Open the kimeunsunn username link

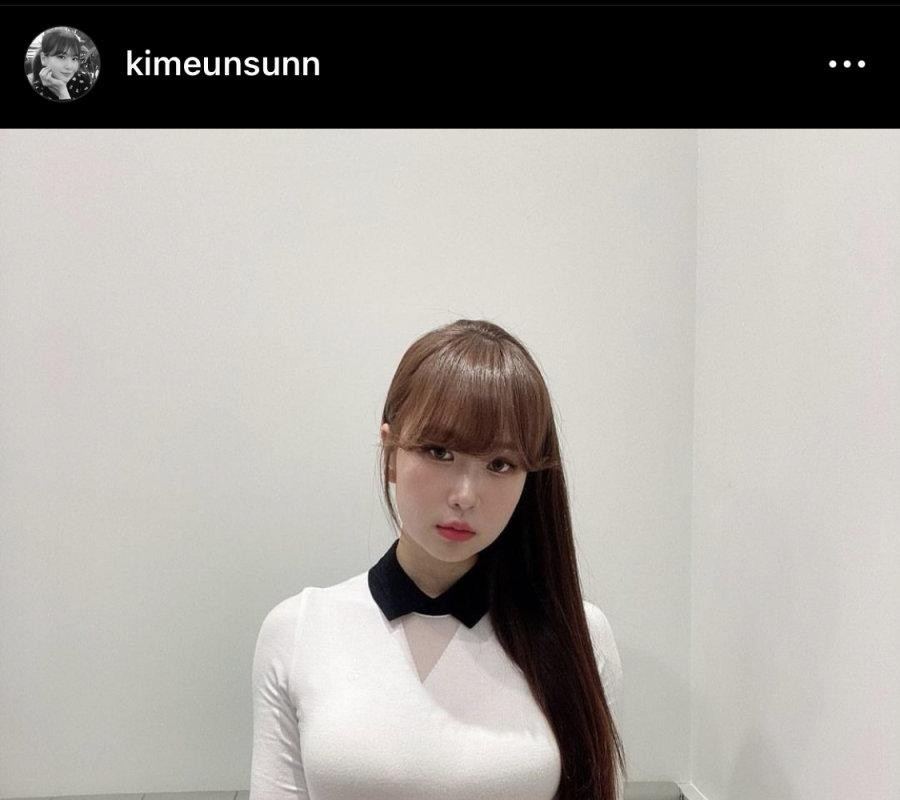pos(223,64)
